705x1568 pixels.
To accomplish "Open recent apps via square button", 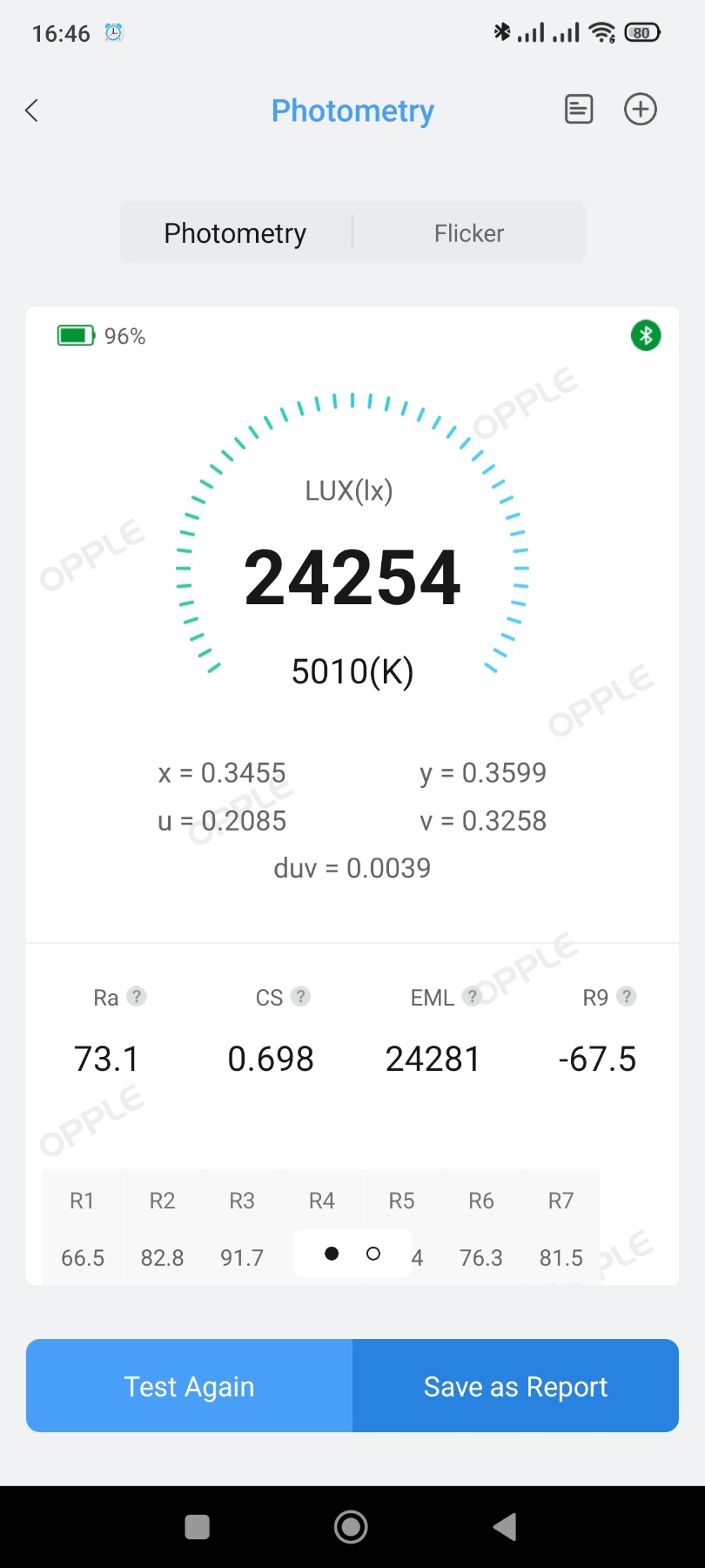I will [x=198, y=1526].
